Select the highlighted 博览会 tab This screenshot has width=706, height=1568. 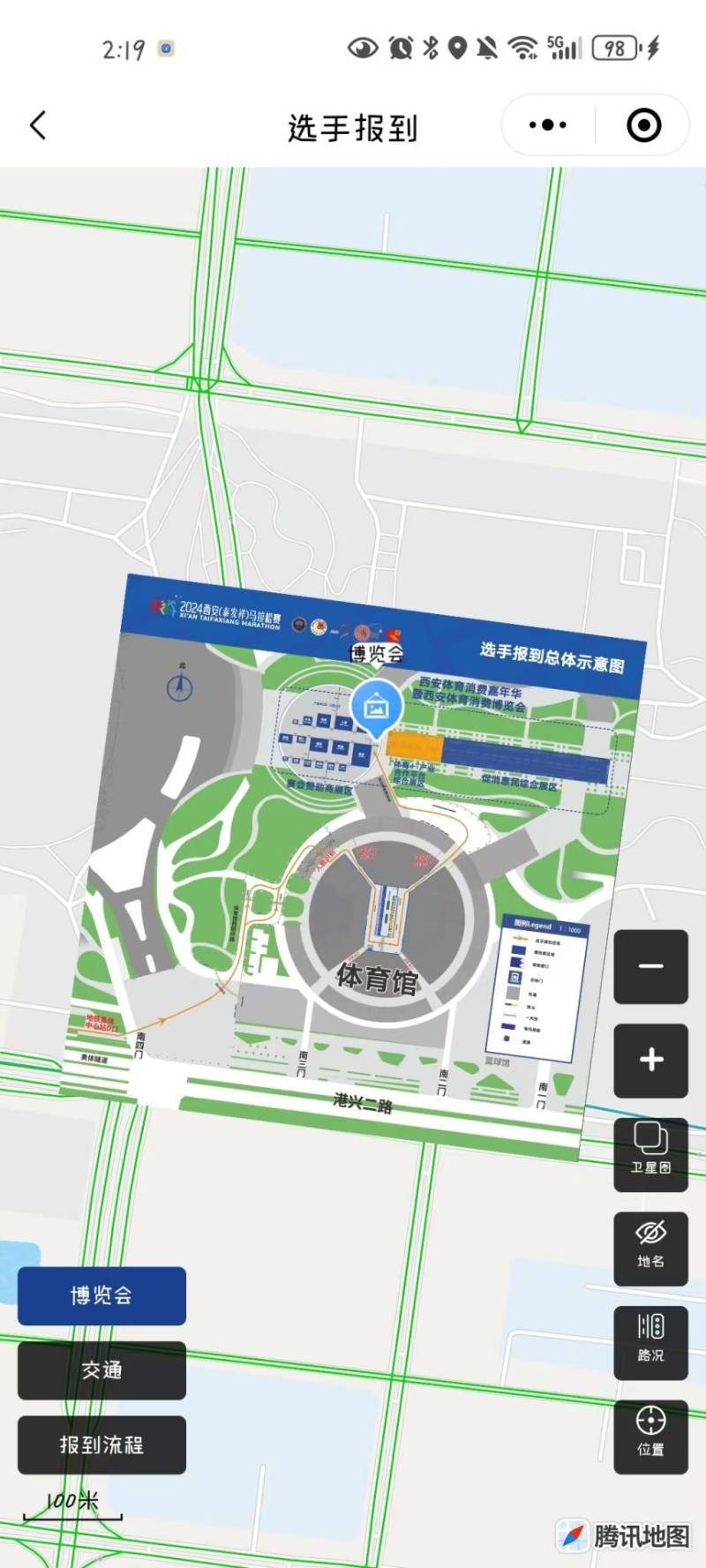(101, 1296)
